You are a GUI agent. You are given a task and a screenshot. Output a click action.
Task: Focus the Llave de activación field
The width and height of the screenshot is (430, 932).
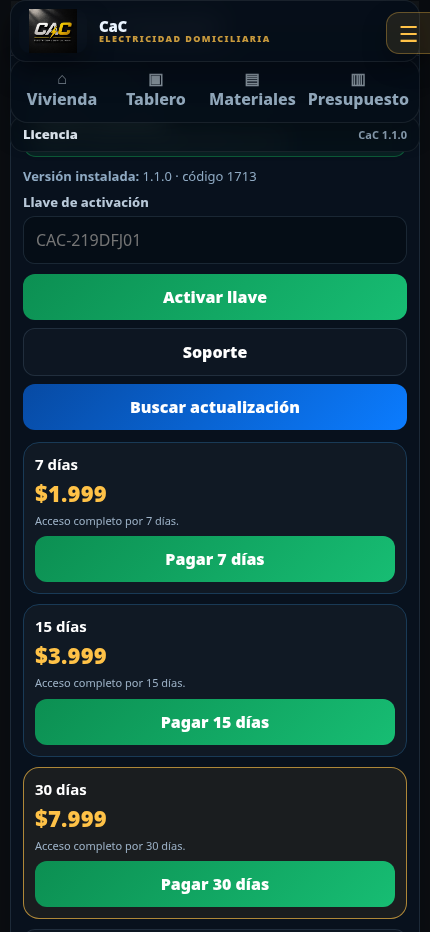pos(215,240)
